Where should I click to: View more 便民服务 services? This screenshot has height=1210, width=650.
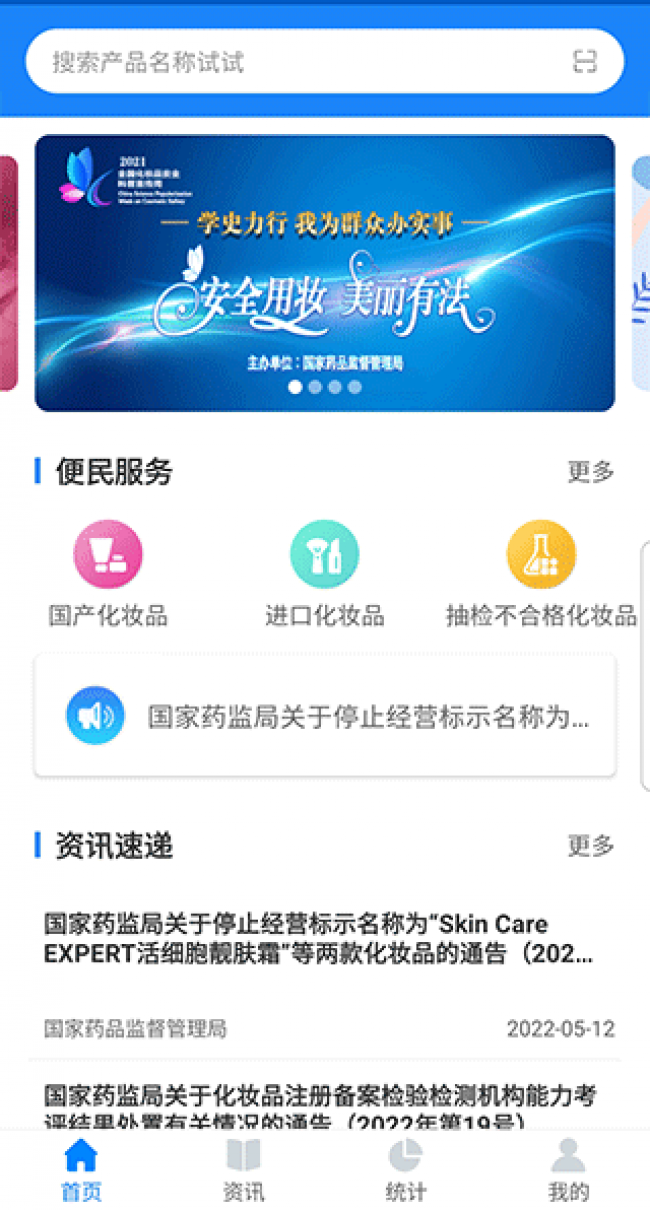click(591, 472)
